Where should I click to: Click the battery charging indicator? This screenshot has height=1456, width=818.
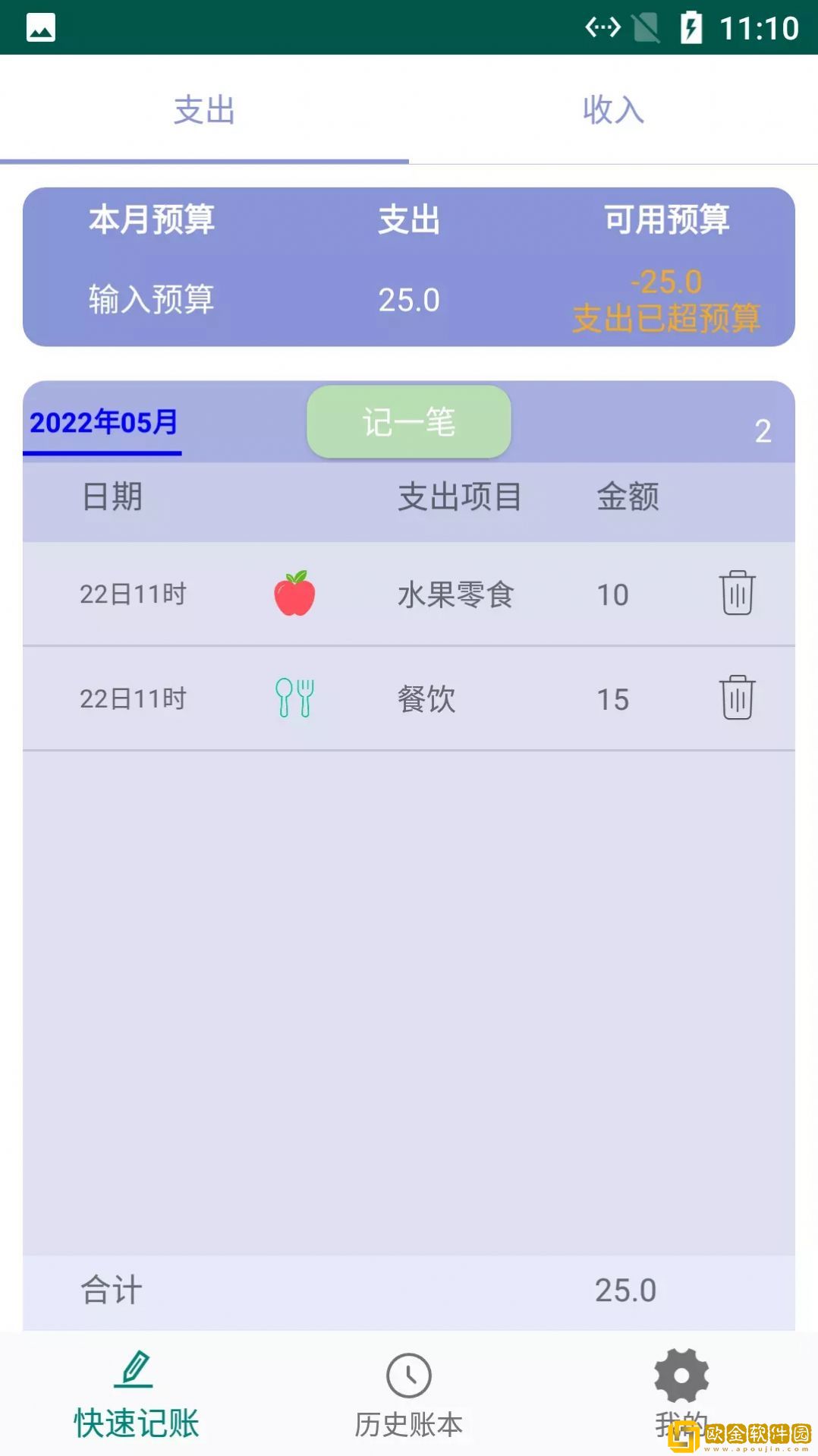pos(691,27)
